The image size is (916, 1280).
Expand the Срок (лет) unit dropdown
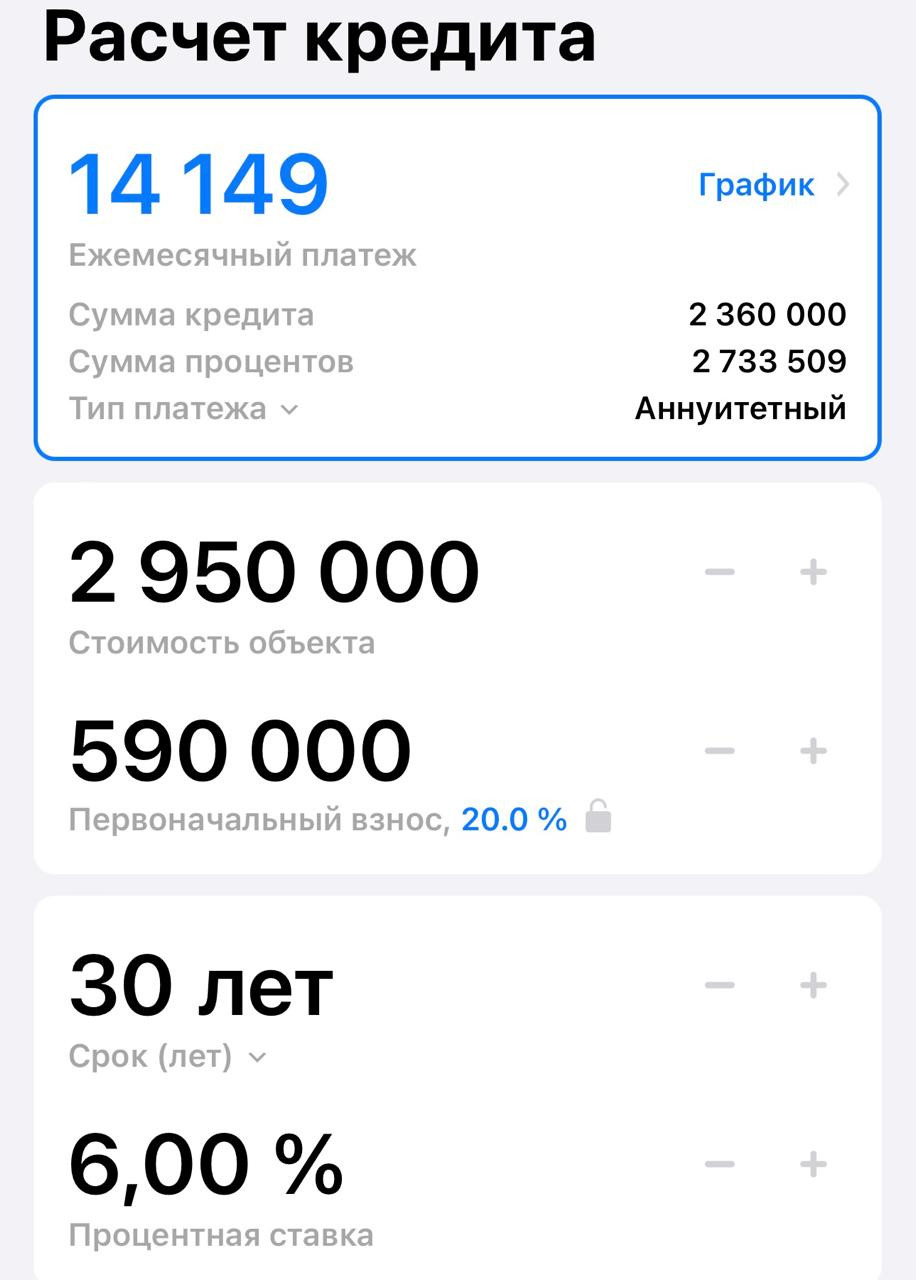(x=168, y=1056)
